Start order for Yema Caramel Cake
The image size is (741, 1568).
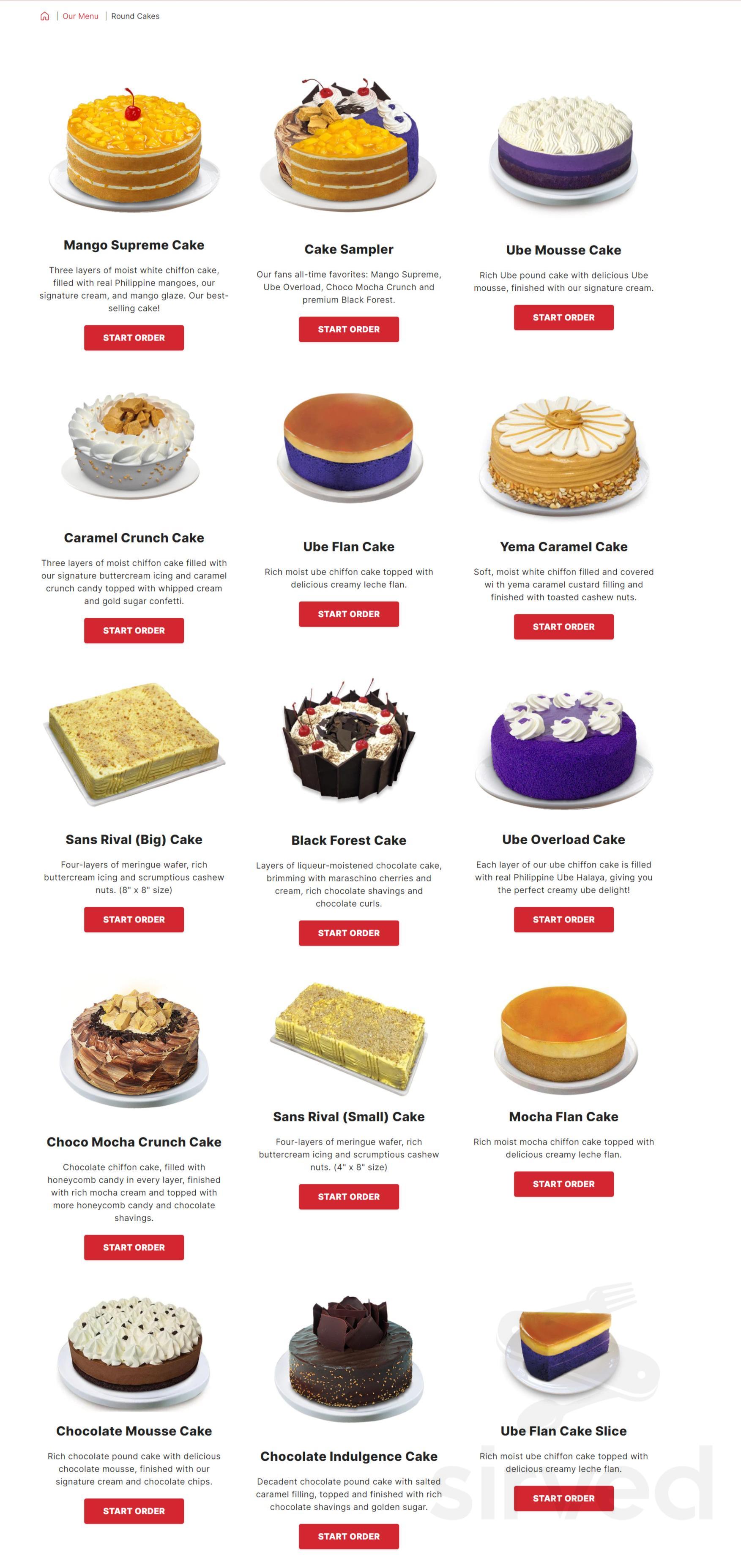tap(563, 626)
